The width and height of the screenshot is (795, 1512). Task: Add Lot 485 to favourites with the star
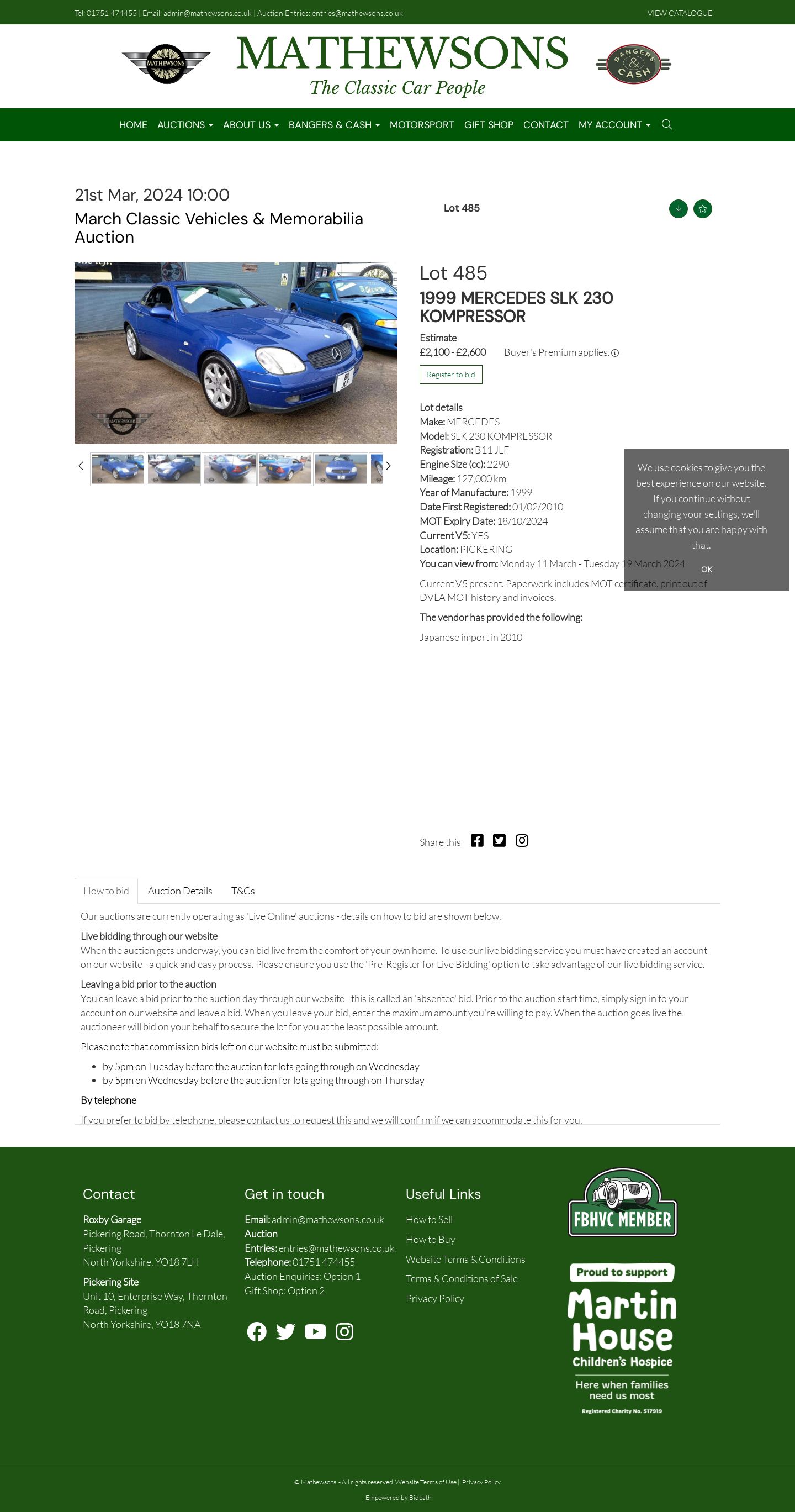(x=702, y=209)
